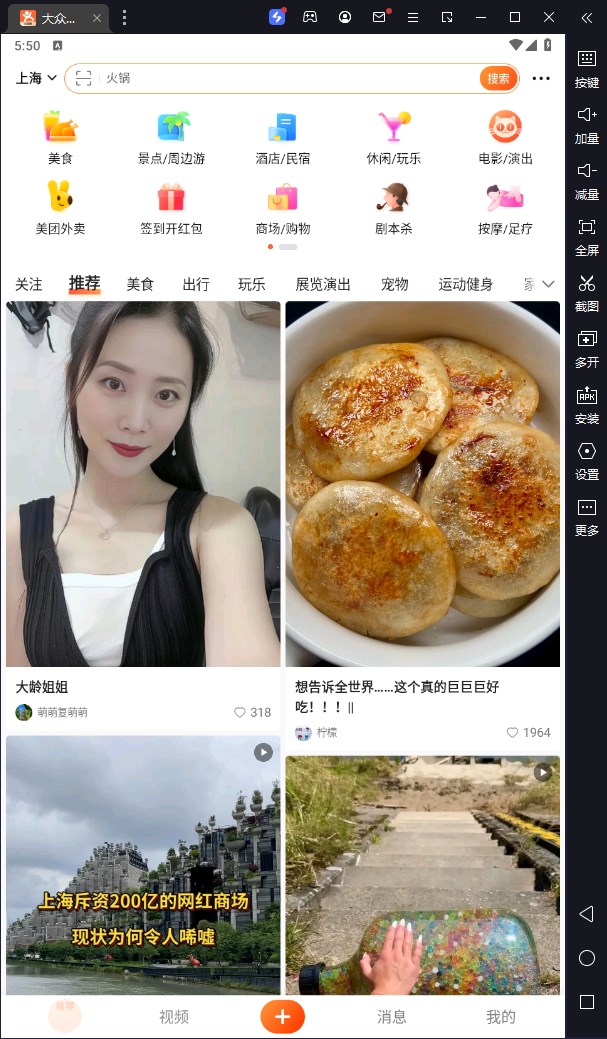Viewport: 607px width, 1039px height.
Task: Create a post with the plus button
Action: pos(282,1017)
